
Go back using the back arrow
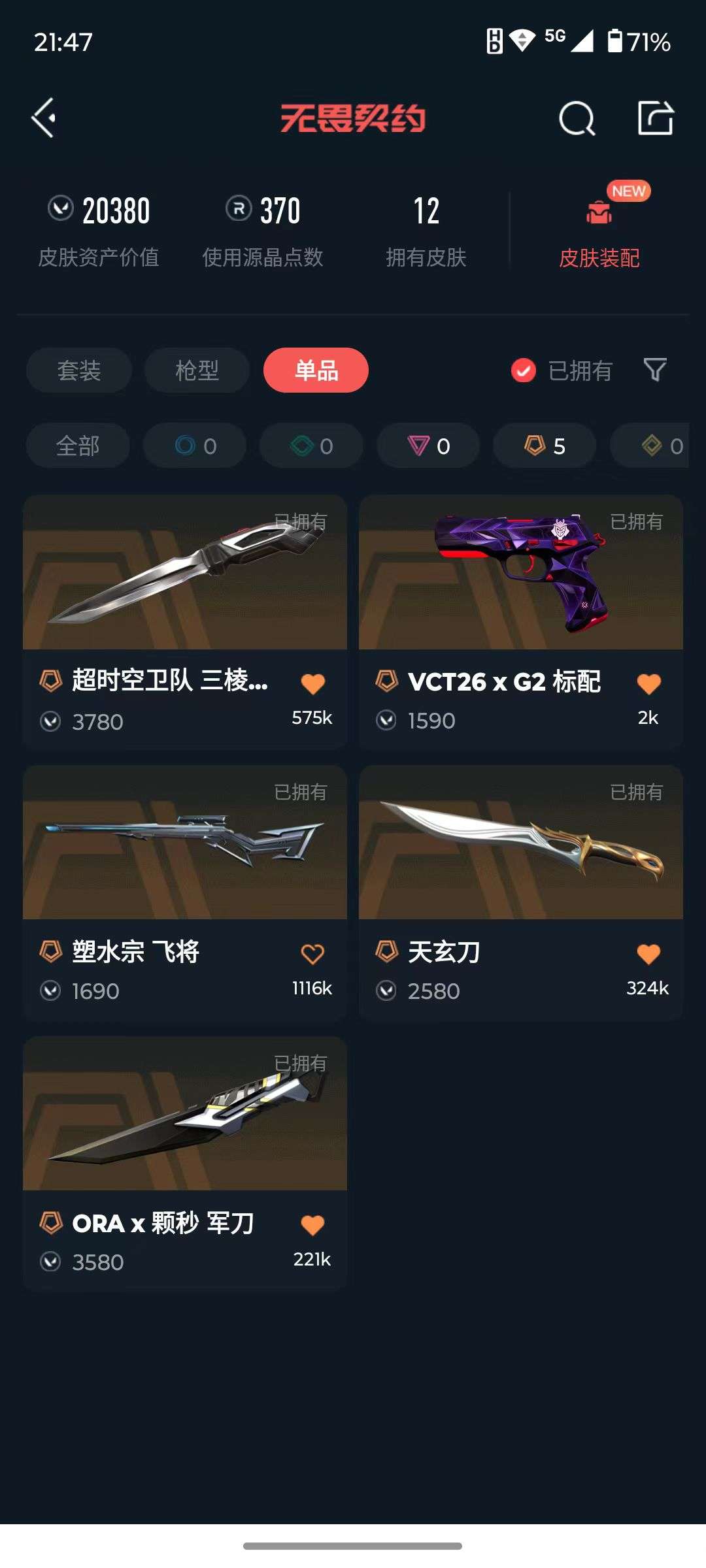click(x=43, y=118)
